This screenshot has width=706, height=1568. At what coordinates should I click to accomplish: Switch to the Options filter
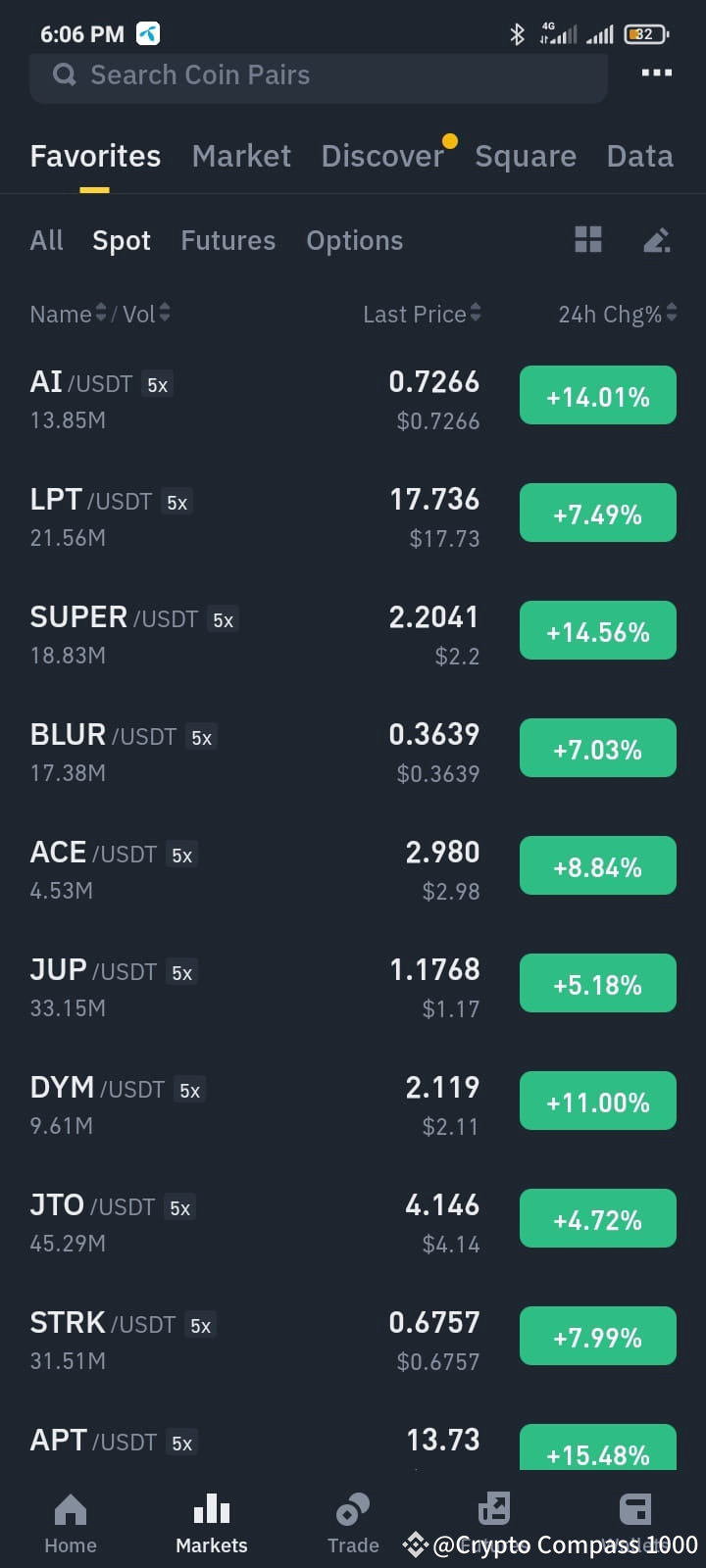point(355,240)
